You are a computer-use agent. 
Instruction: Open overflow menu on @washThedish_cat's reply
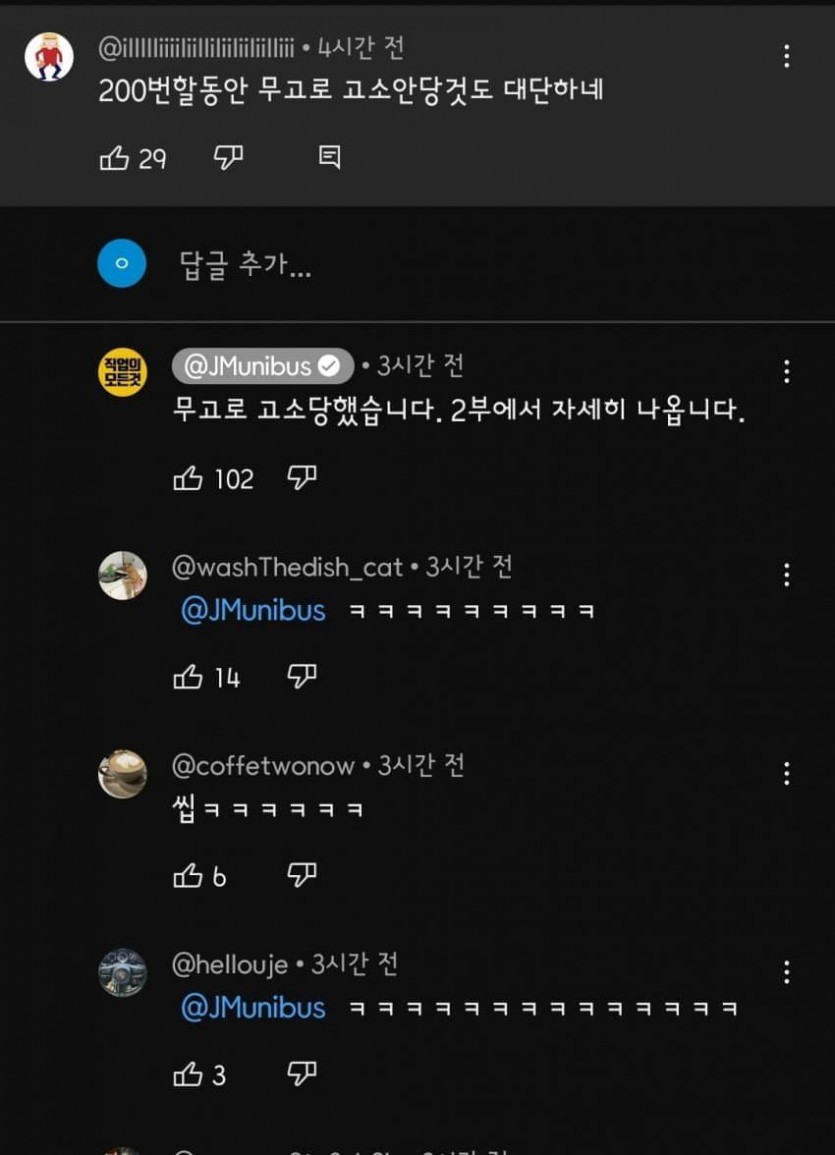[787, 574]
